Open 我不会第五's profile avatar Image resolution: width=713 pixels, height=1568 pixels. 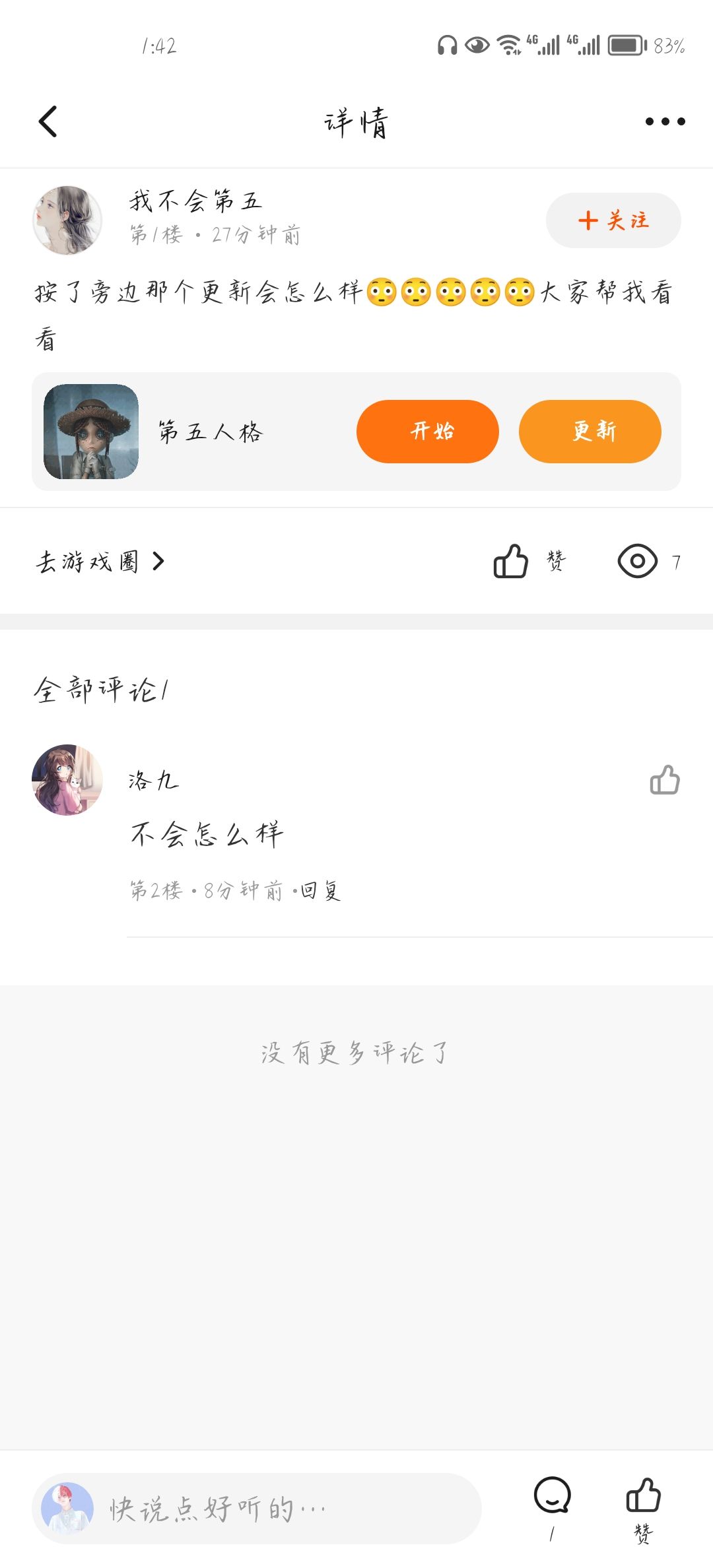click(x=67, y=220)
